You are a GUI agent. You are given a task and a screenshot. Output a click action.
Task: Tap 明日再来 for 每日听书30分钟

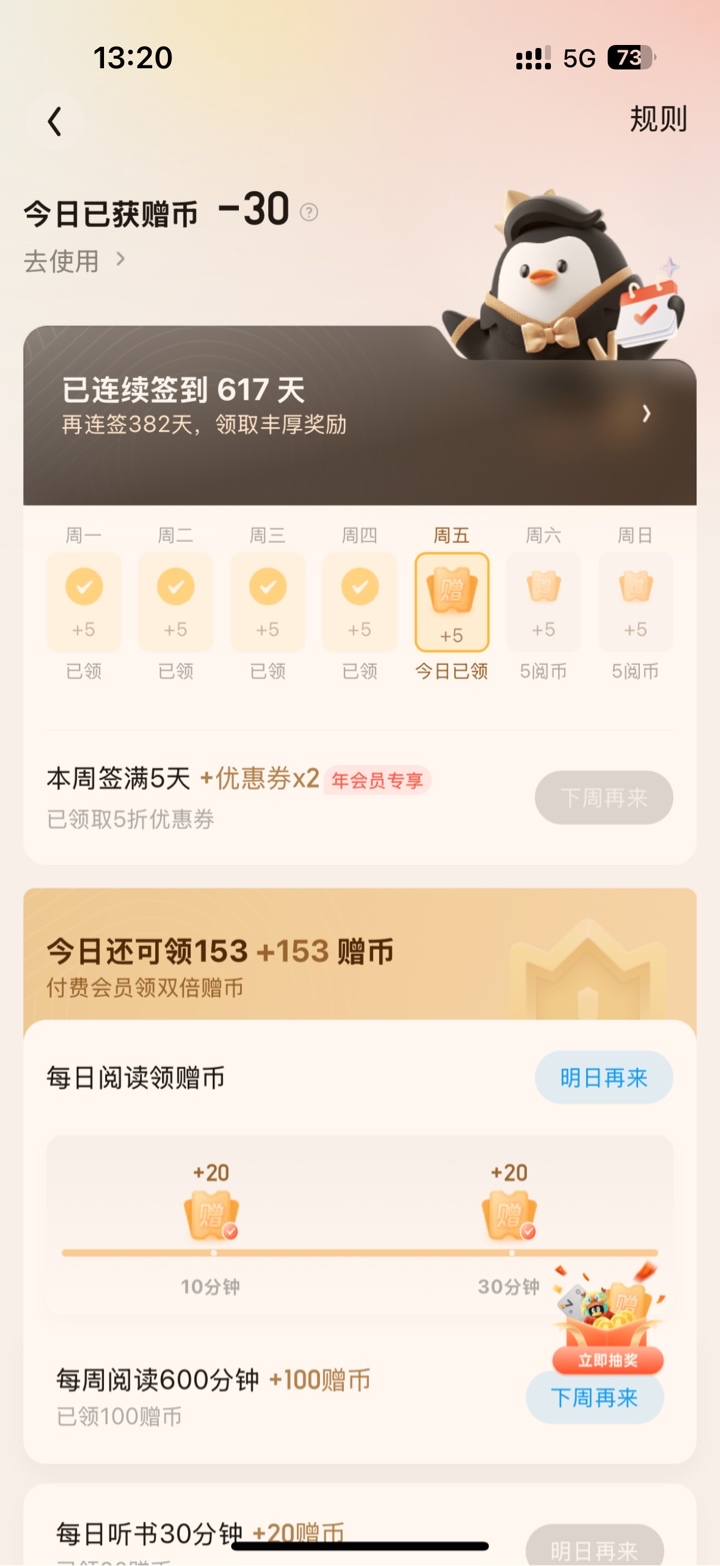[x=595, y=1546]
